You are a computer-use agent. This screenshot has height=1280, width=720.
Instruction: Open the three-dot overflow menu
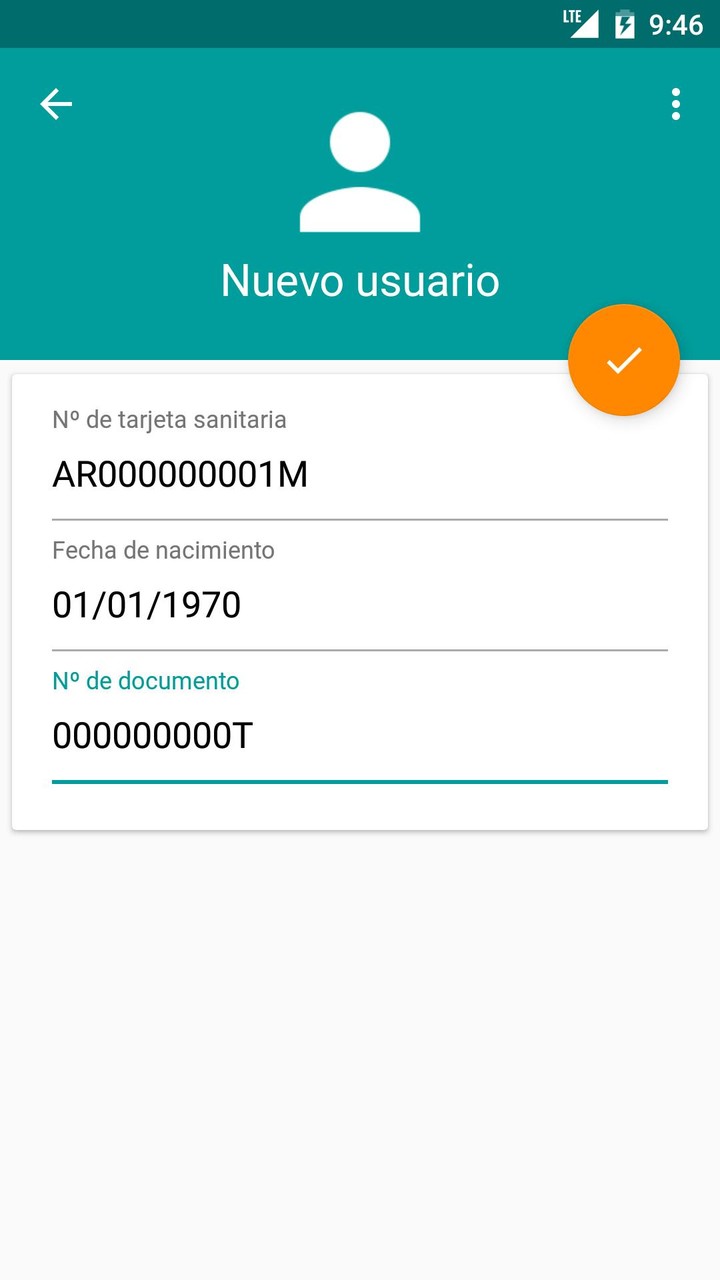click(675, 104)
